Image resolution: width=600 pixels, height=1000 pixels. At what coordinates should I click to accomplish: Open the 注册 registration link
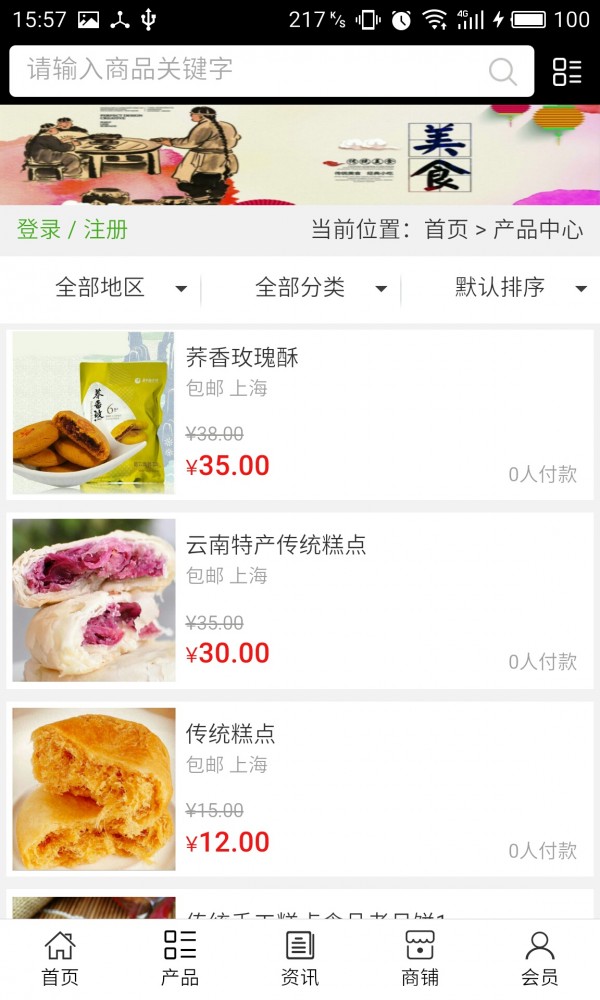(106, 229)
